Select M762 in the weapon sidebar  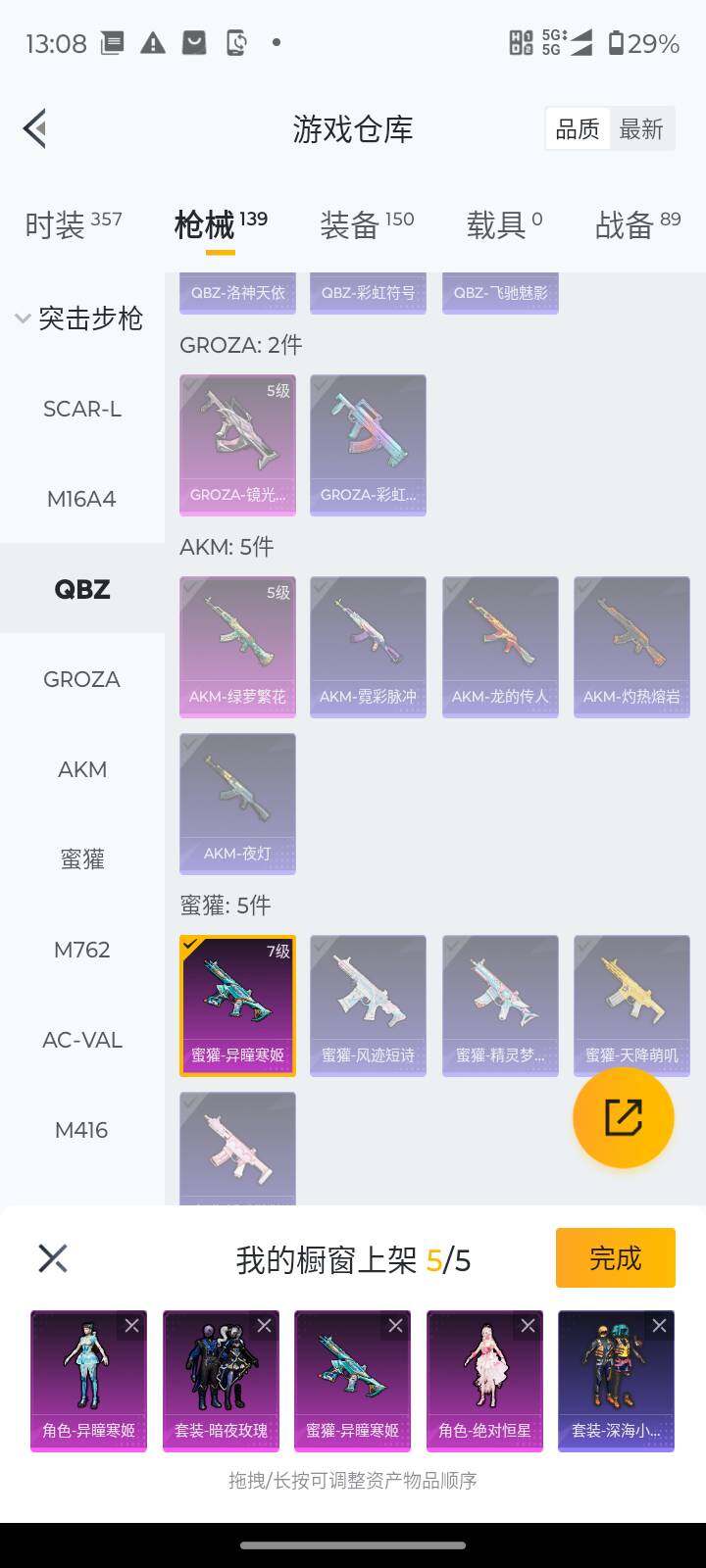81,949
